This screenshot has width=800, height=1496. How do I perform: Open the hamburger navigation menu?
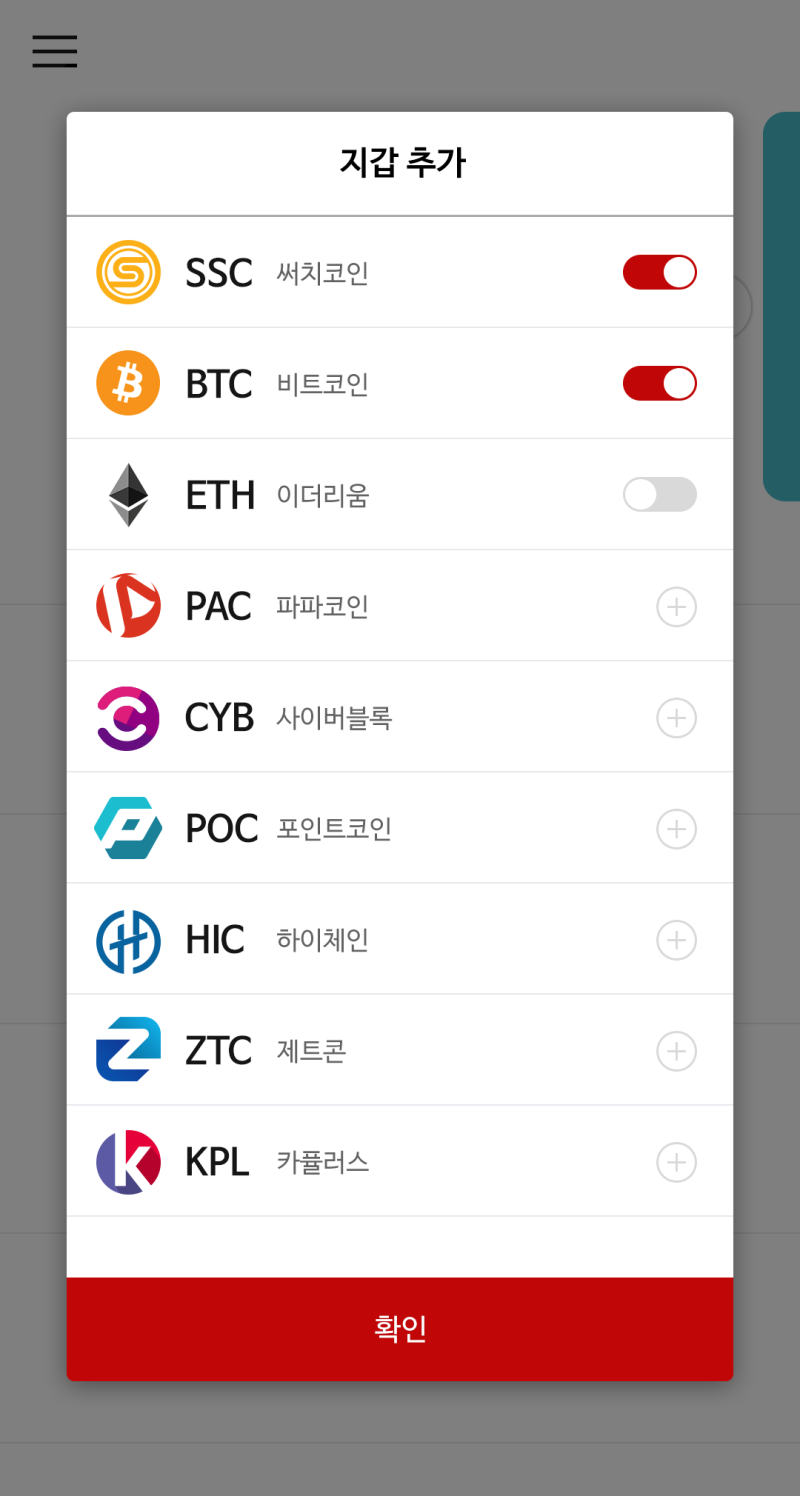pos(54,51)
